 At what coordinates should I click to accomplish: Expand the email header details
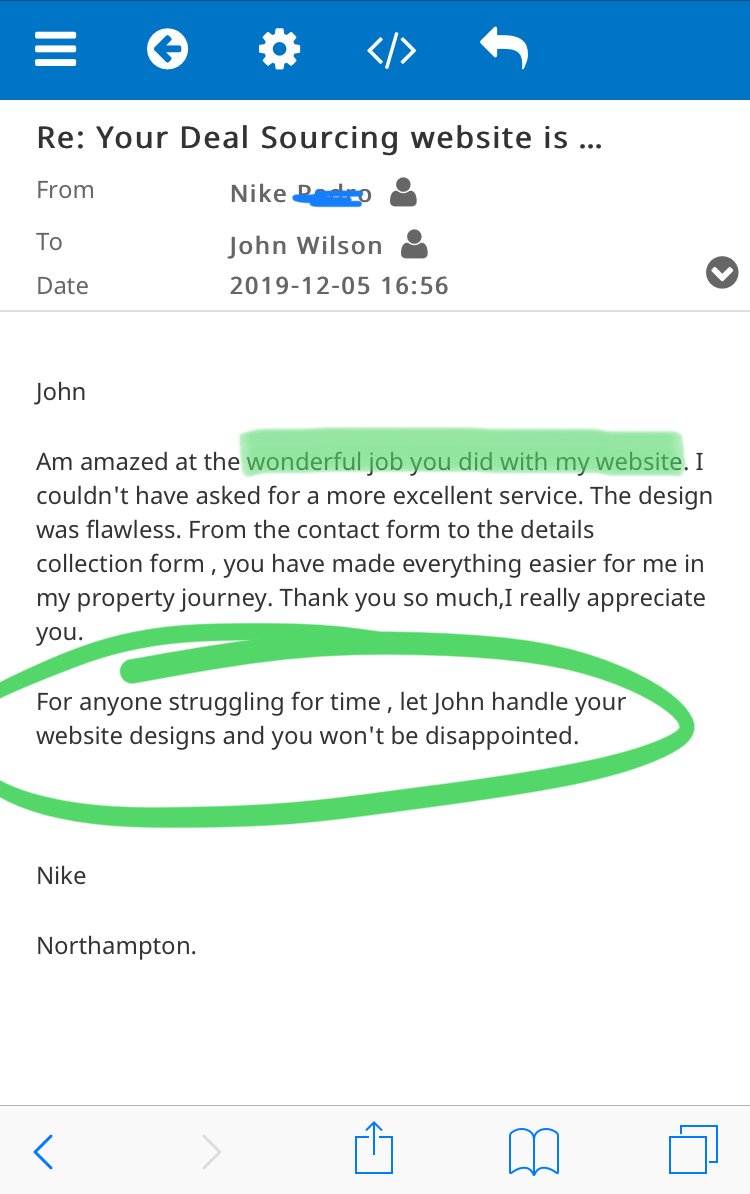[x=722, y=272]
